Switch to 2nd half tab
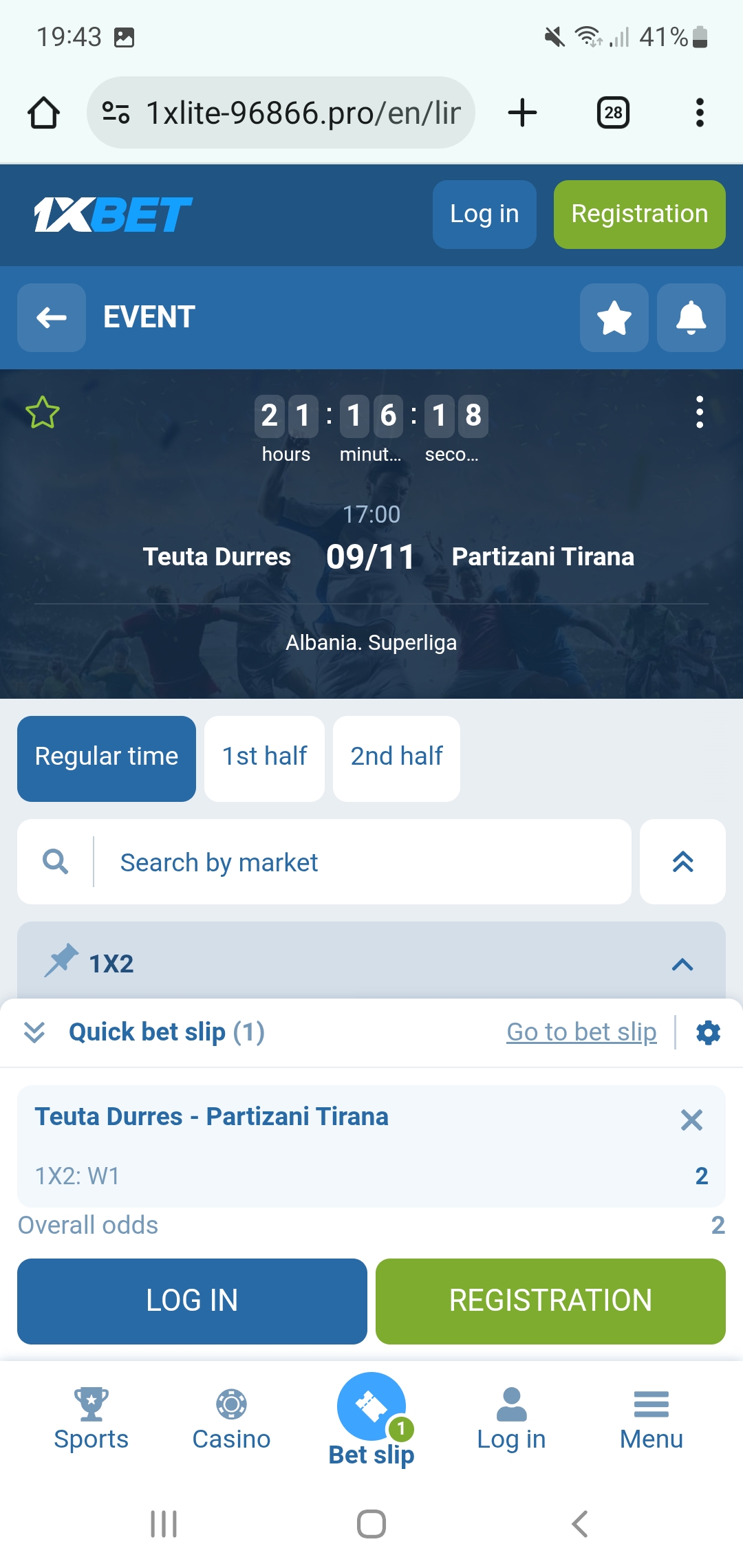Viewport: 743px width, 1568px height. [x=396, y=758]
